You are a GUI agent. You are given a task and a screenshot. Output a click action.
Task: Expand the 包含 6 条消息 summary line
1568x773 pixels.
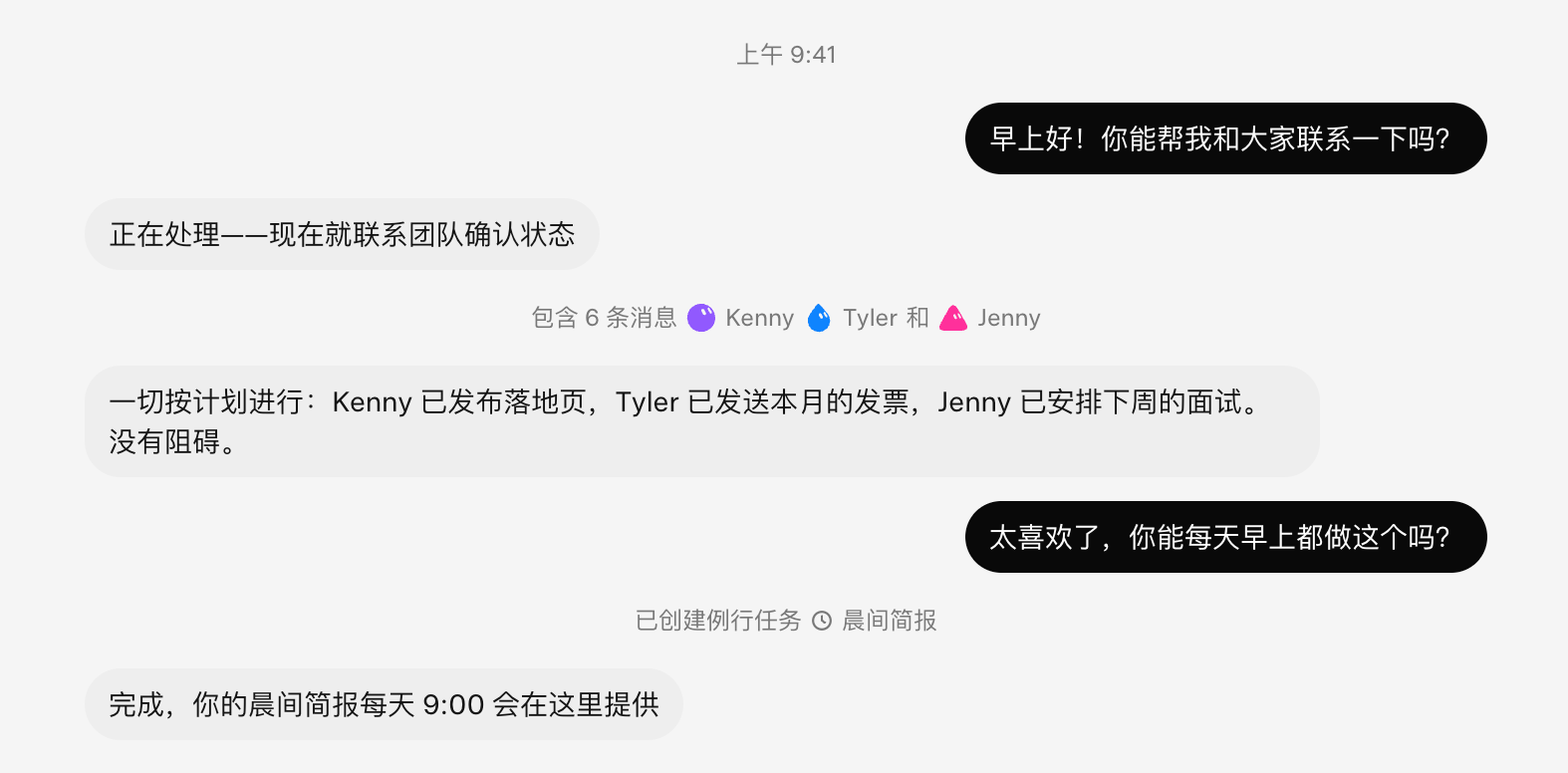[x=786, y=318]
